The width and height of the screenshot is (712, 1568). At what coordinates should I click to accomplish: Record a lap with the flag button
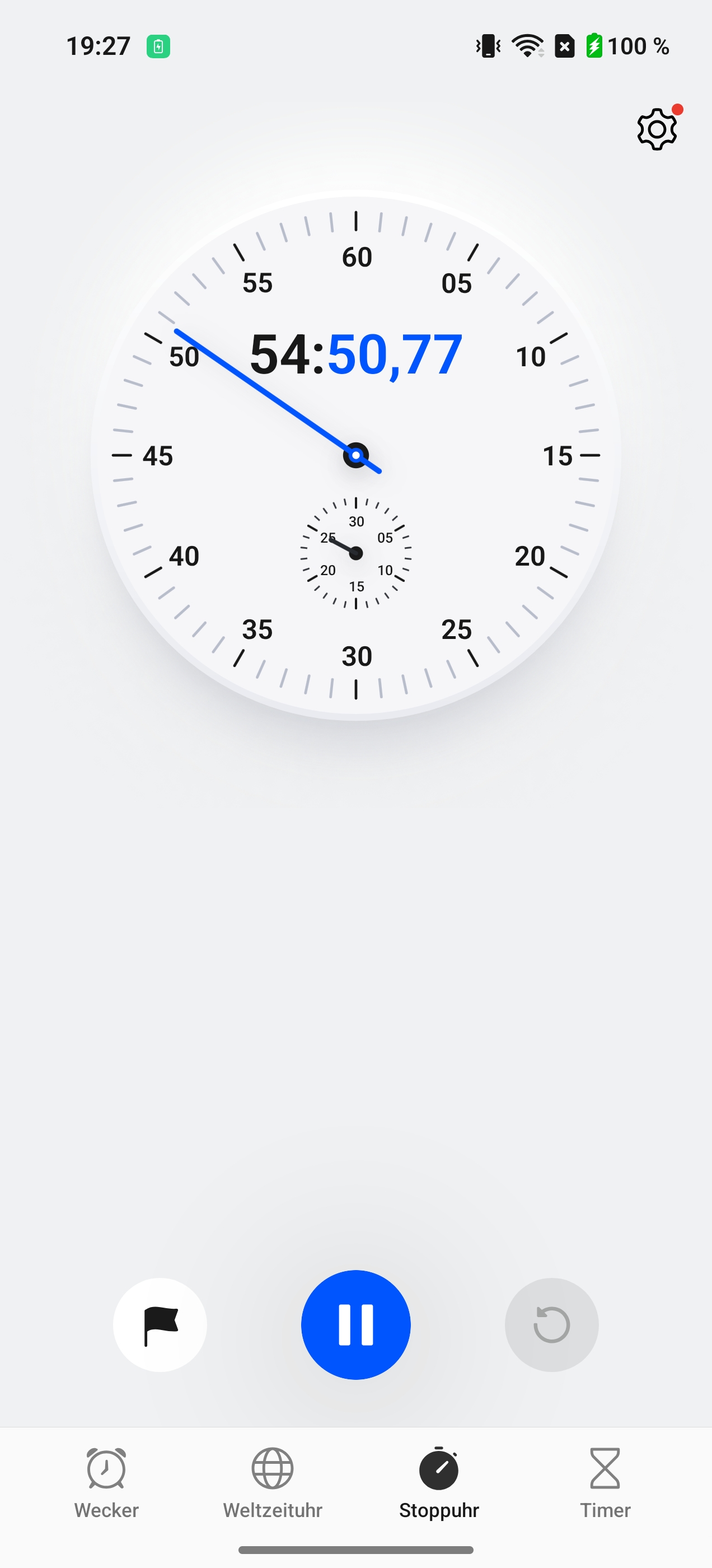[160, 1324]
